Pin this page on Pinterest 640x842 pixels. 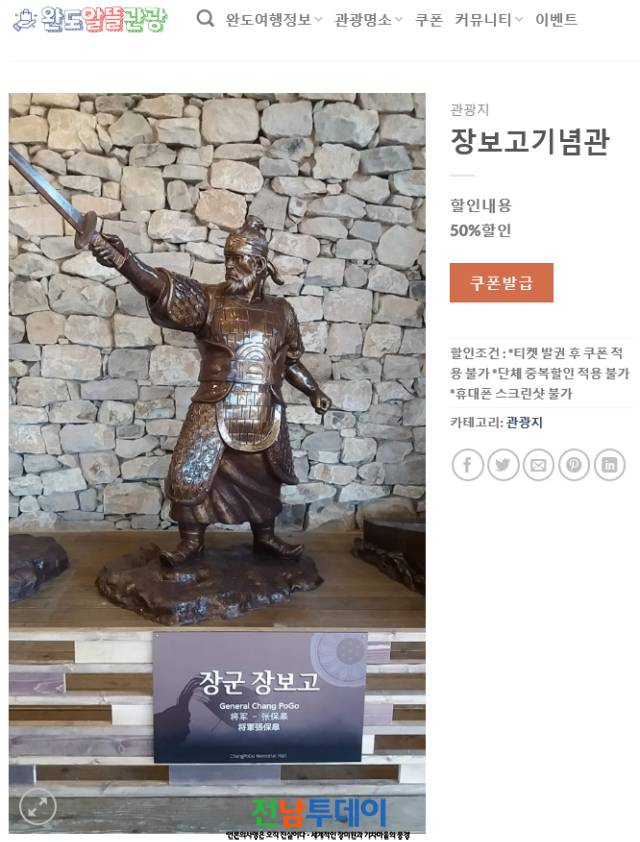[x=574, y=465]
